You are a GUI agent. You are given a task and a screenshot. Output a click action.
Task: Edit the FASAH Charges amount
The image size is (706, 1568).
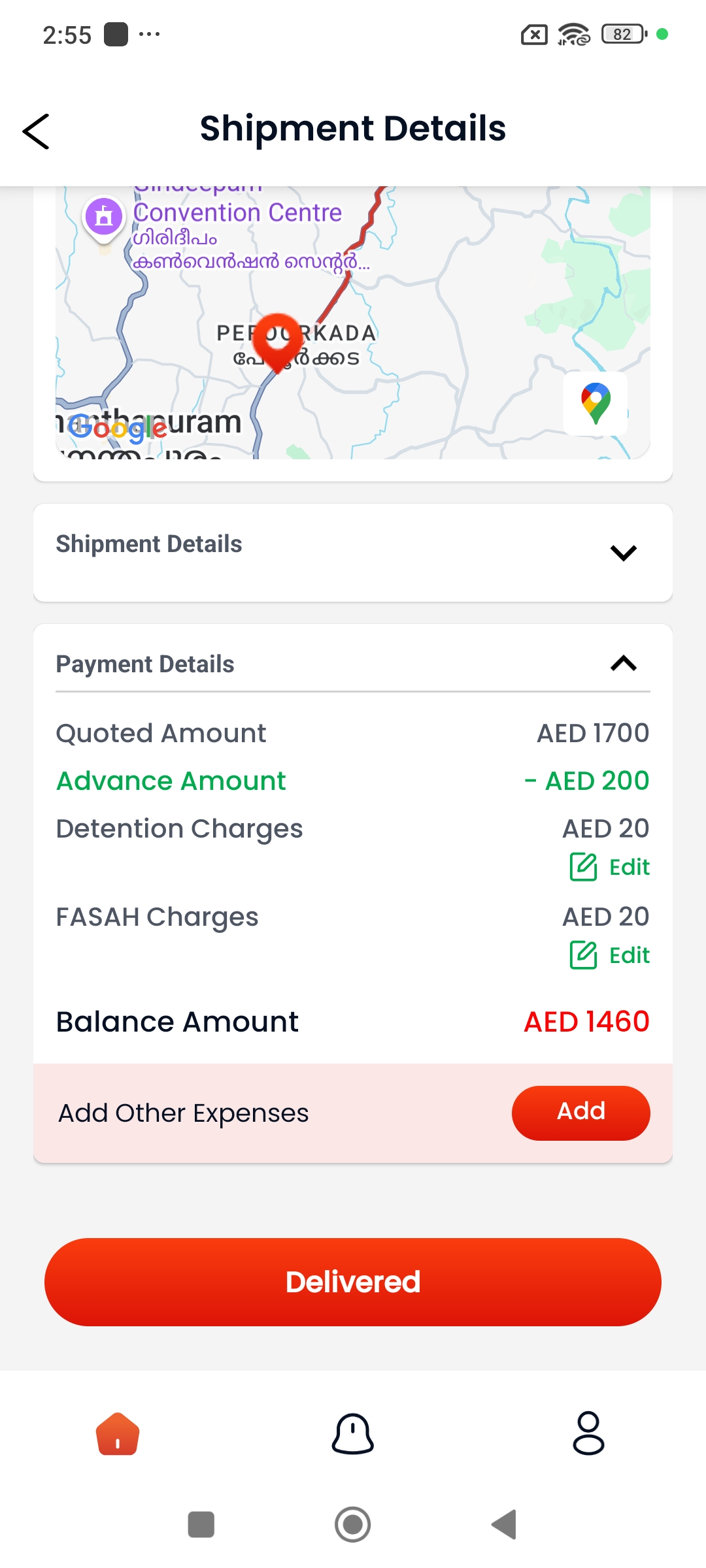pyautogui.click(x=610, y=955)
